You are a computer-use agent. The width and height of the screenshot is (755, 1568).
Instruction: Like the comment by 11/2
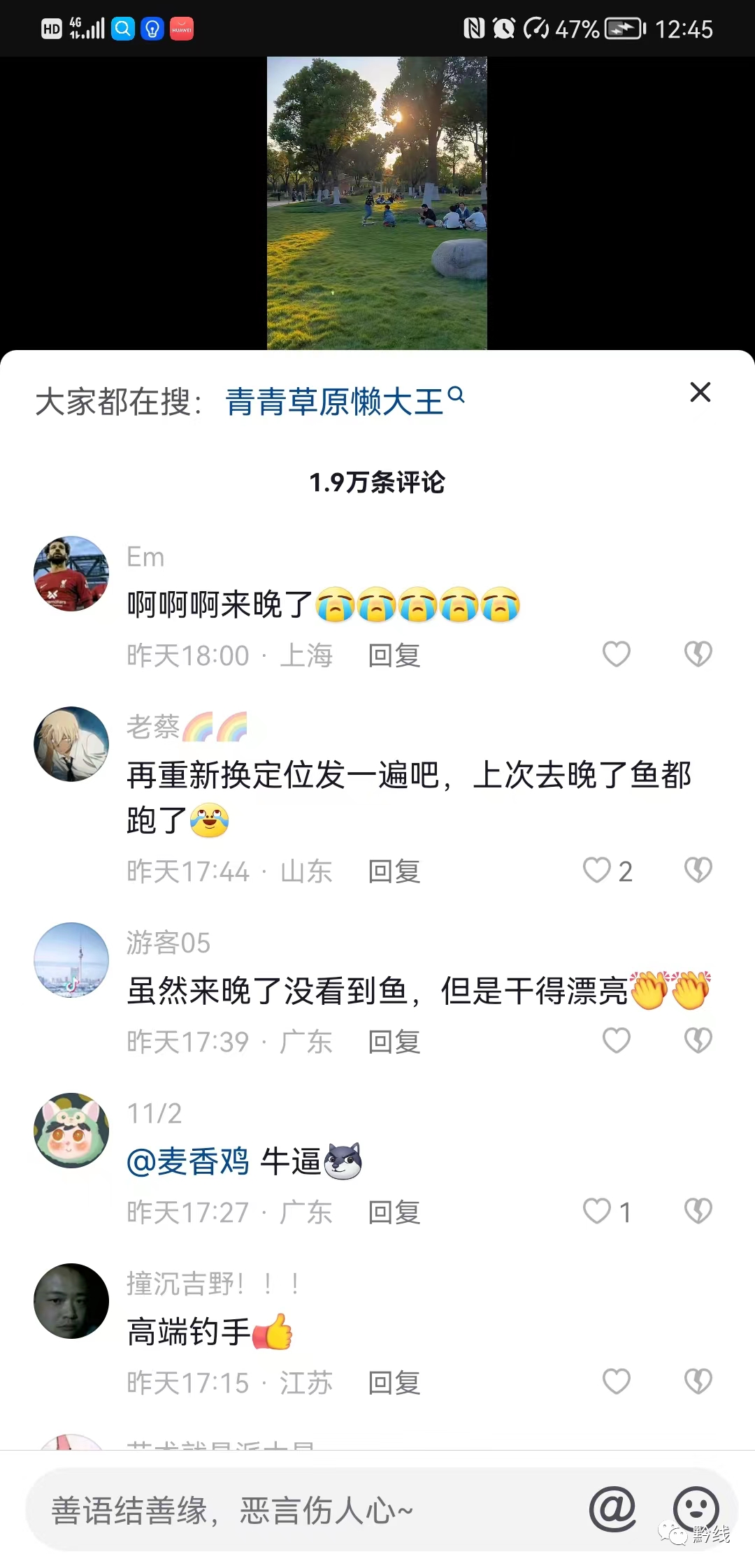pyautogui.click(x=598, y=1212)
